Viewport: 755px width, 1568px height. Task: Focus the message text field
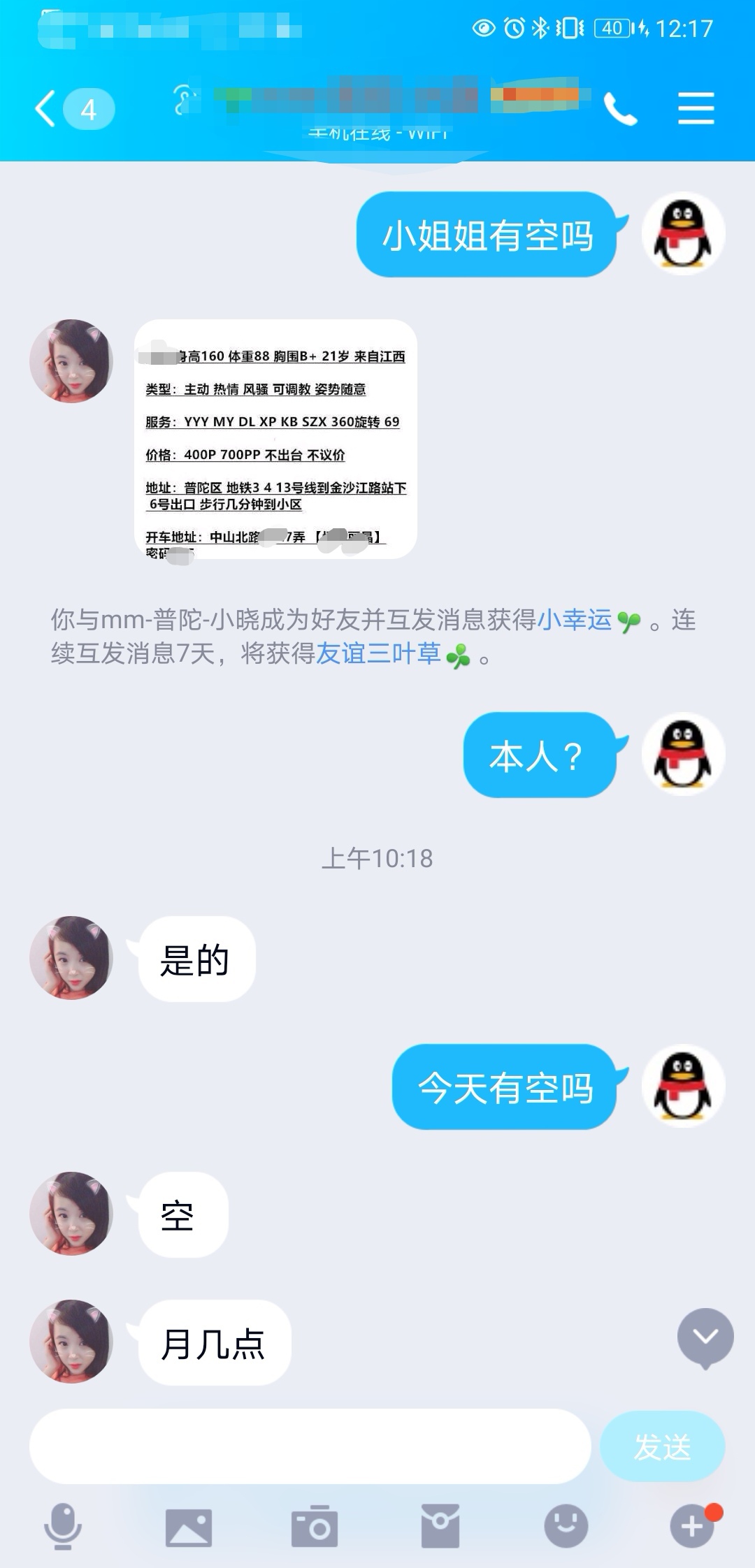coord(310,1446)
